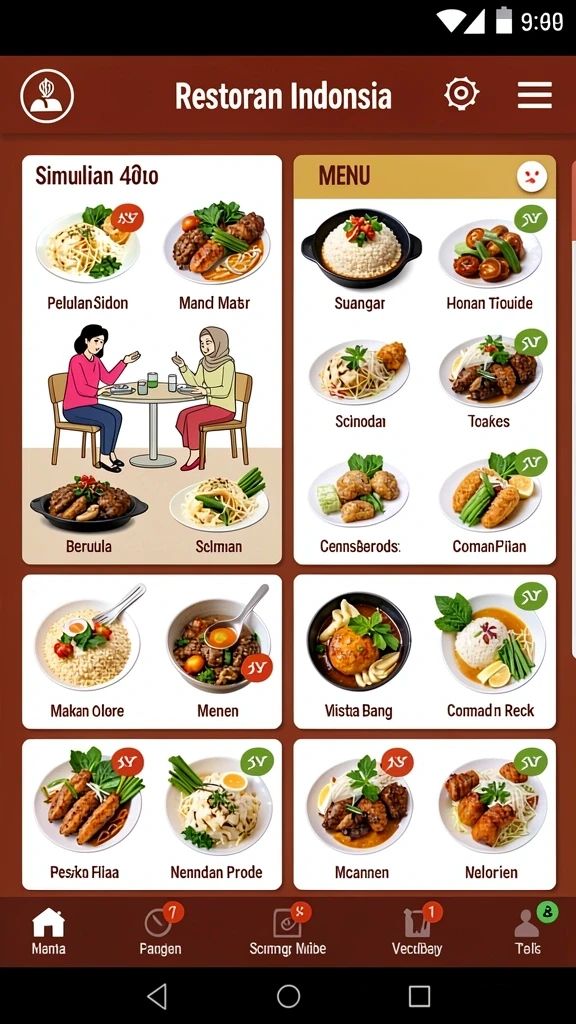This screenshot has height=1024, width=576.
Task: Open the Tells profile tab
Action: click(x=528, y=930)
